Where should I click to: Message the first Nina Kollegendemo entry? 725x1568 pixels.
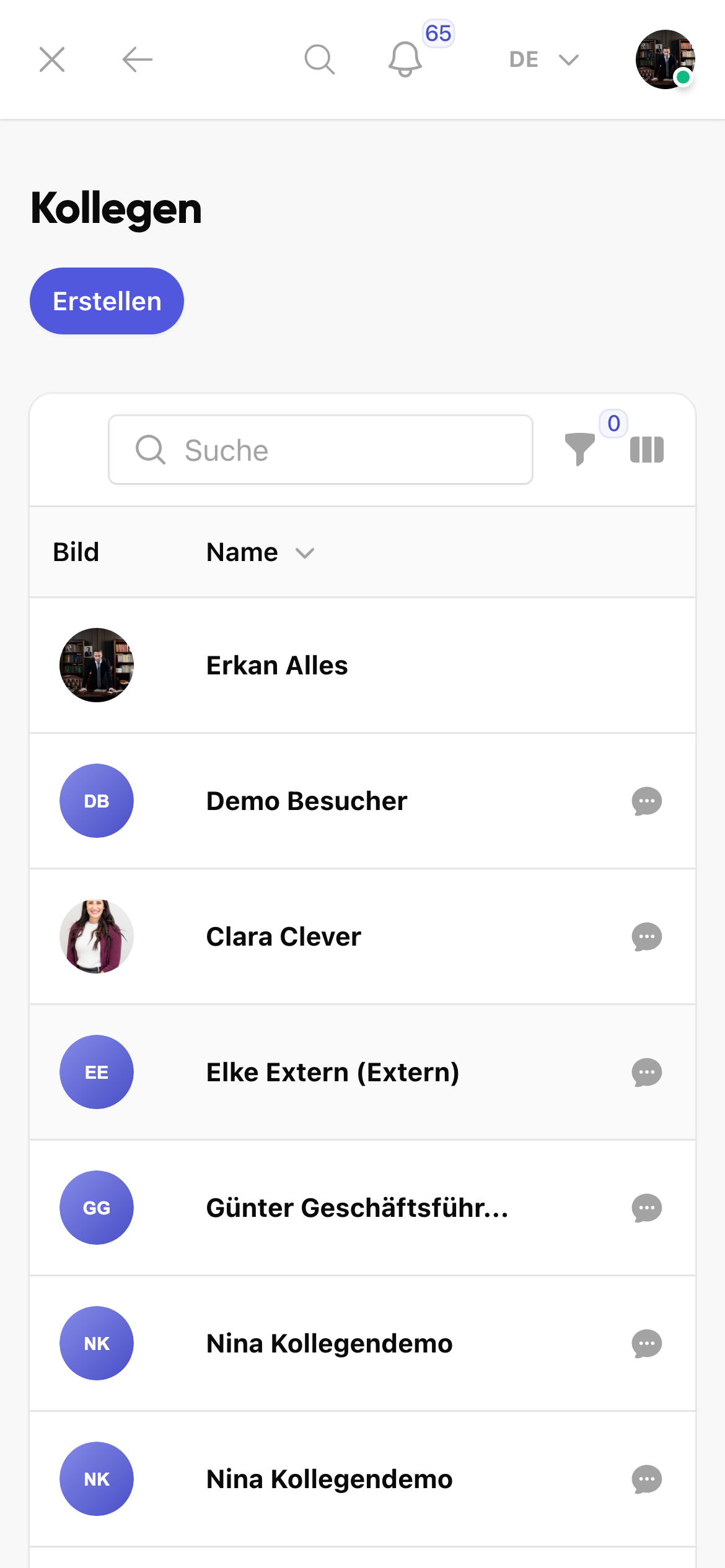click(x=646, y=1344)
